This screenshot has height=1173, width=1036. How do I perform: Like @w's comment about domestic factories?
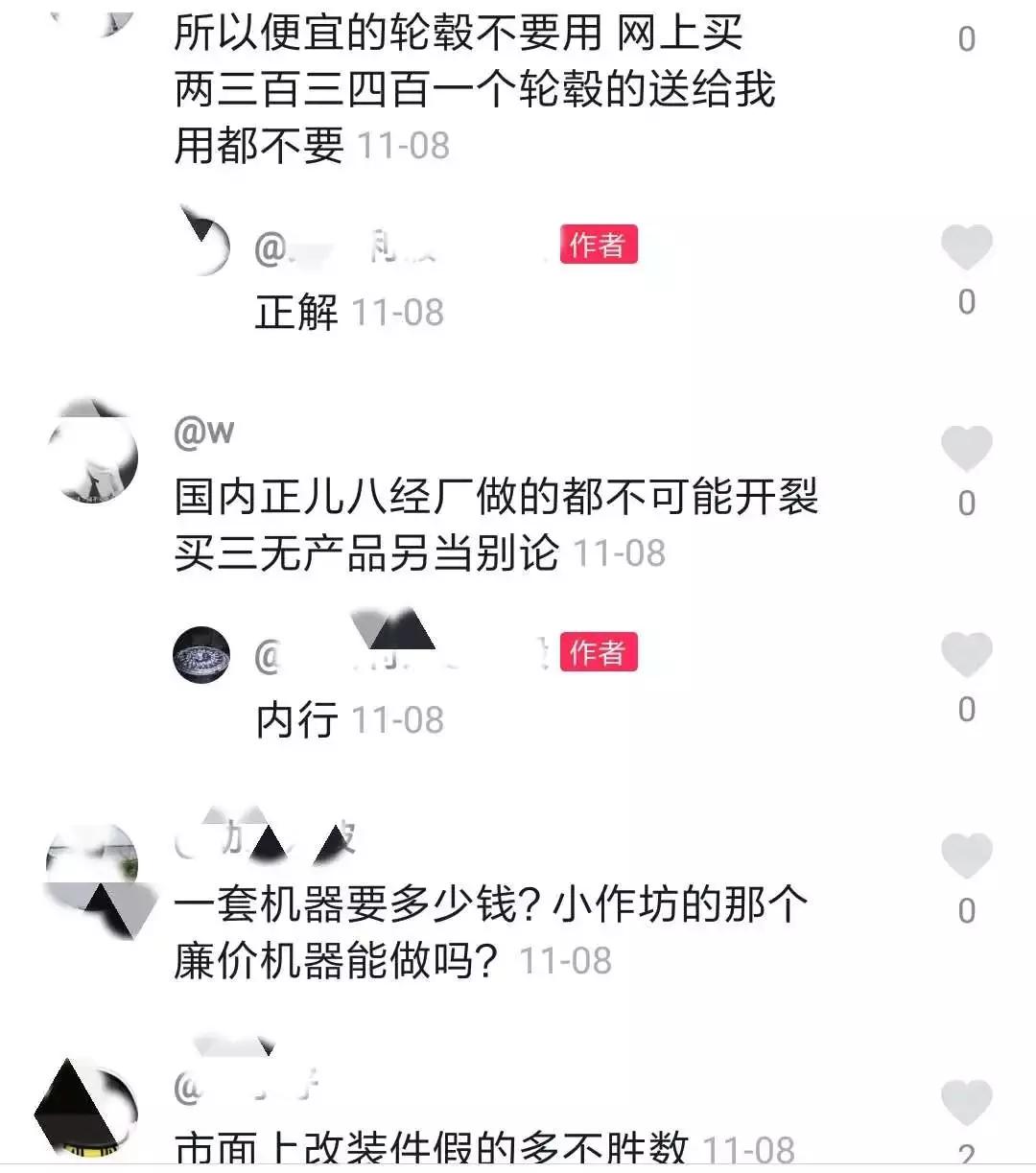(967, 449)
